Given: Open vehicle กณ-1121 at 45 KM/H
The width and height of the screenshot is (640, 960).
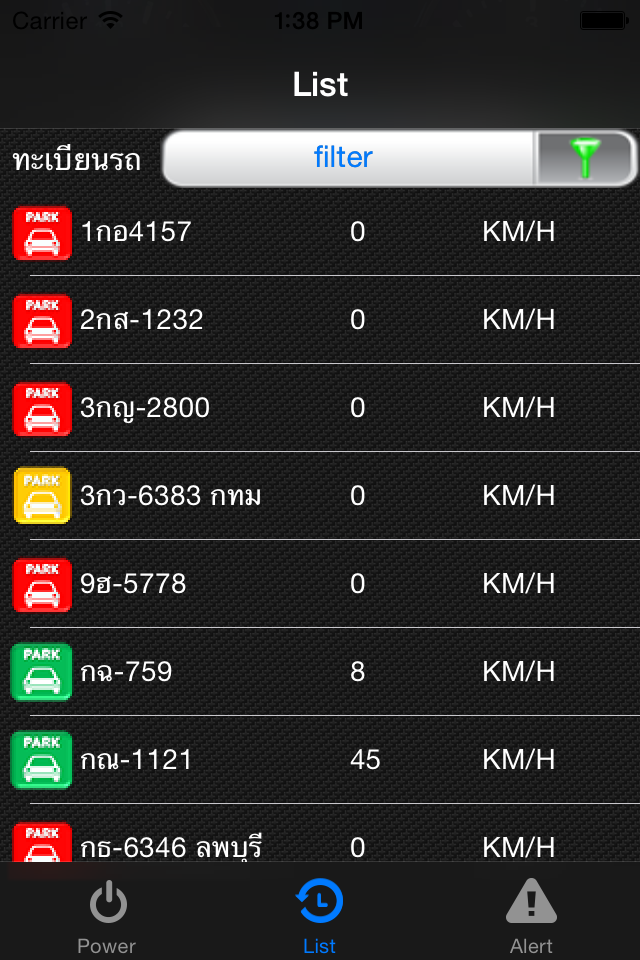Looking at the screenshot, I should (320, 760).
